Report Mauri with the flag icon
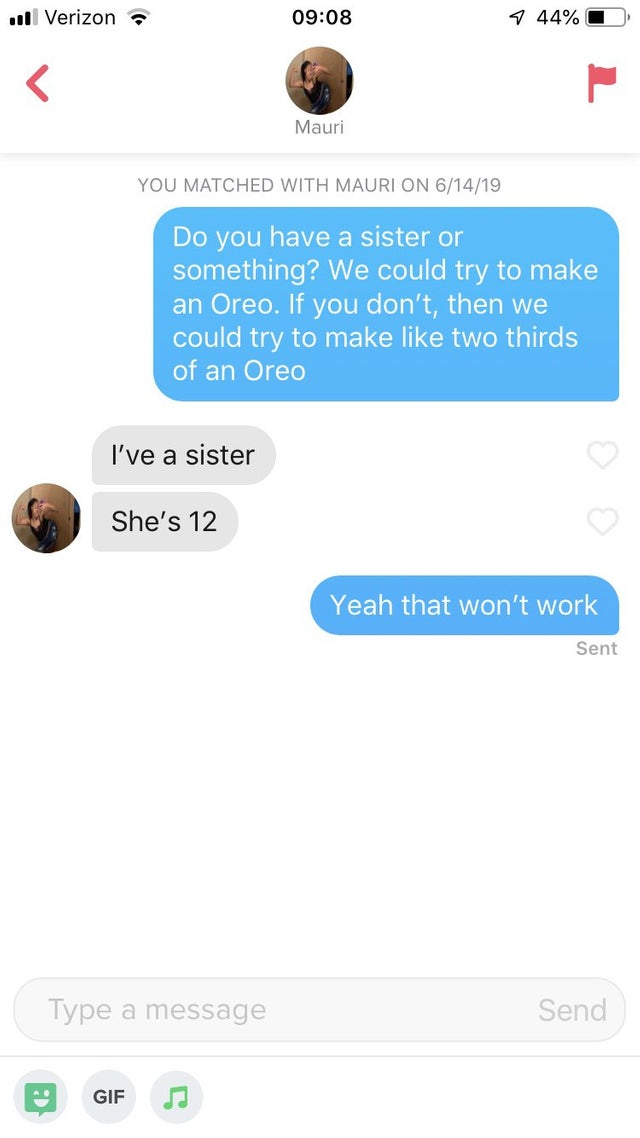The image size is (640, 1138). 601,83
